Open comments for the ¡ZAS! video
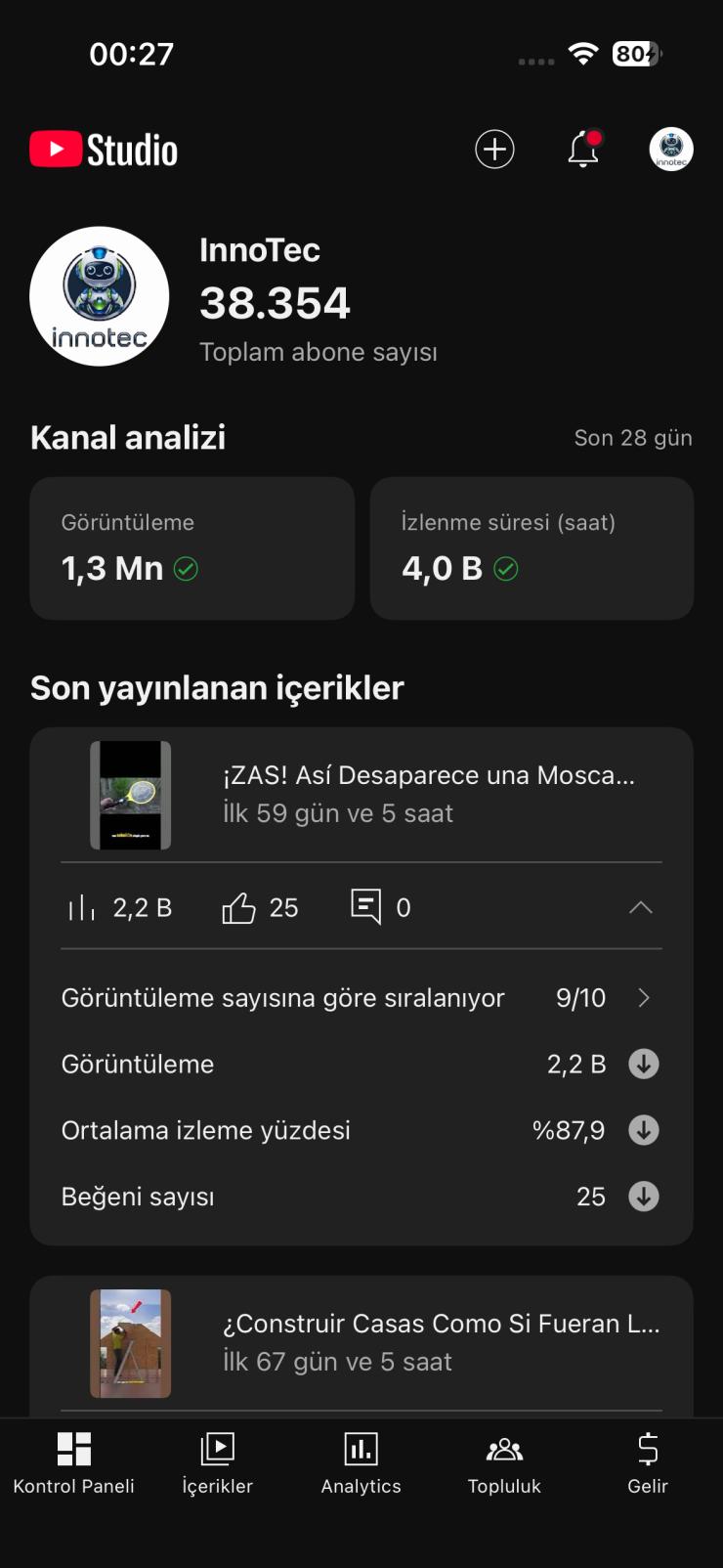The image size is (723, 1568). [x=379, y=907]
